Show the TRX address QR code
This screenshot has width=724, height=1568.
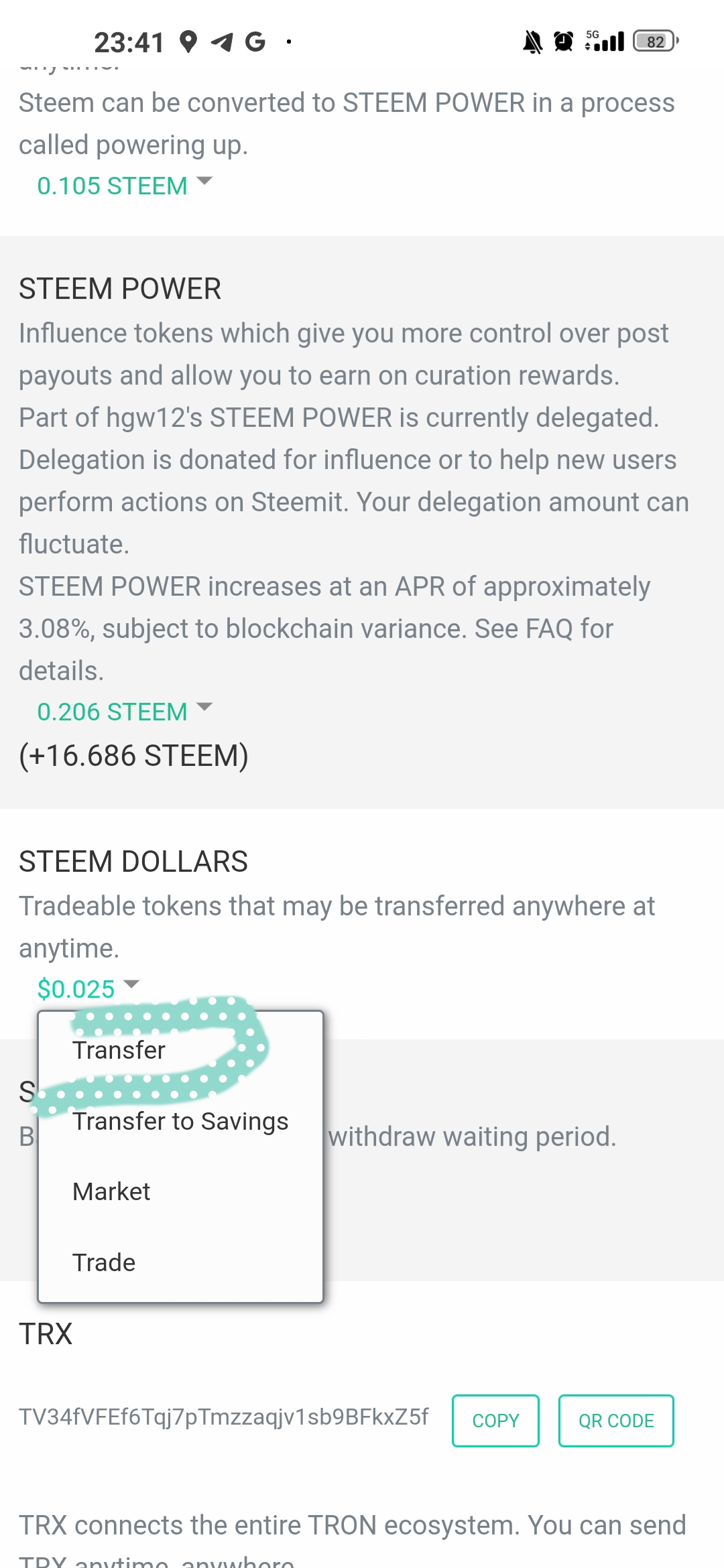tap(615, 1421)
